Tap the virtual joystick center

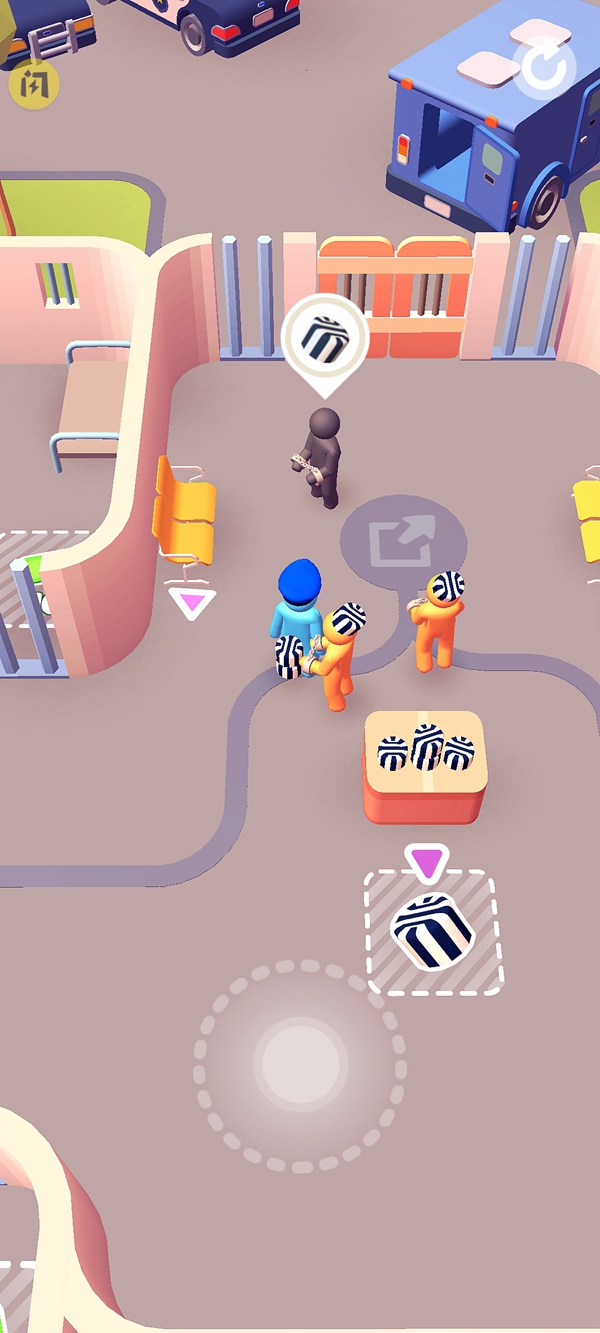point(298,1065)
